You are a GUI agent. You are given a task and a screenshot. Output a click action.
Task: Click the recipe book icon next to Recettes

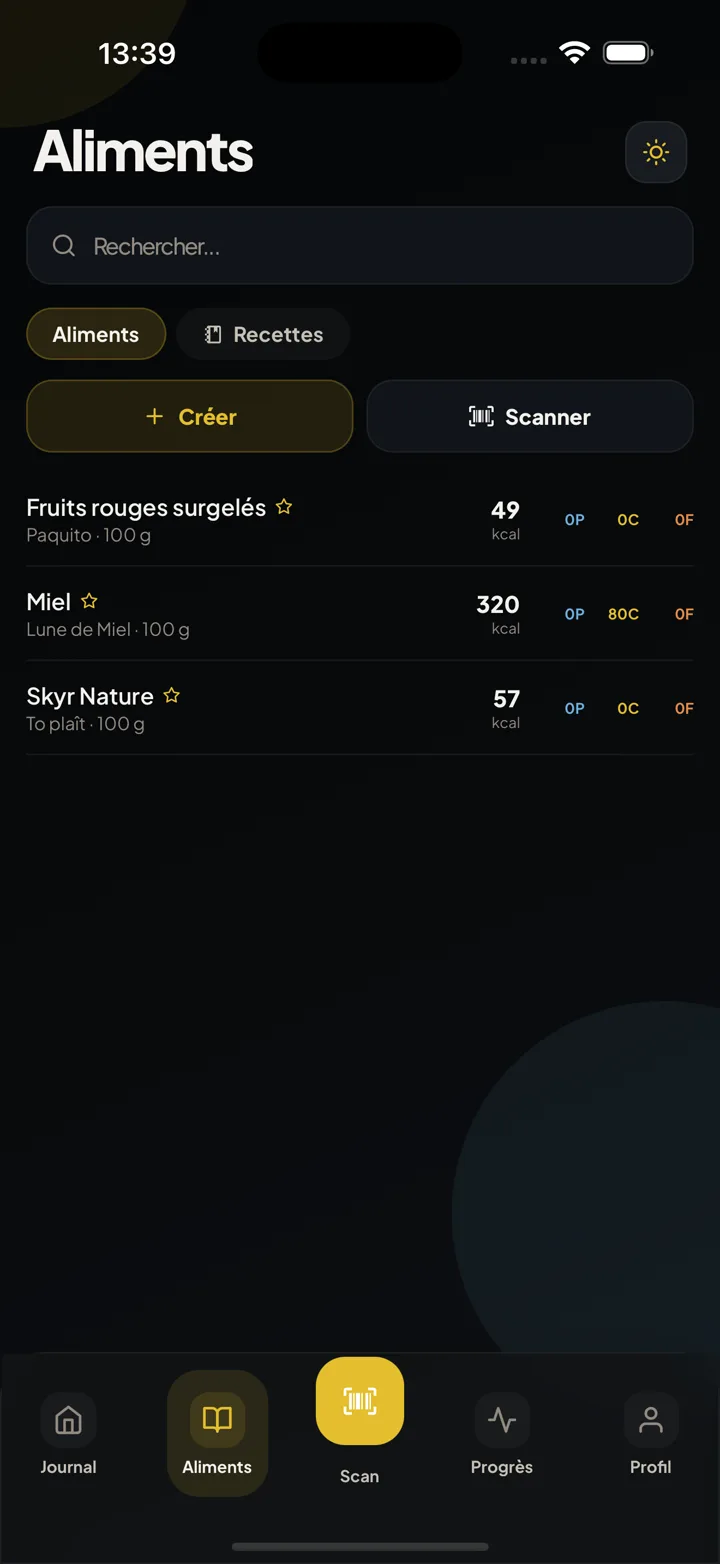pyautogui.click(x=212, y=333)
